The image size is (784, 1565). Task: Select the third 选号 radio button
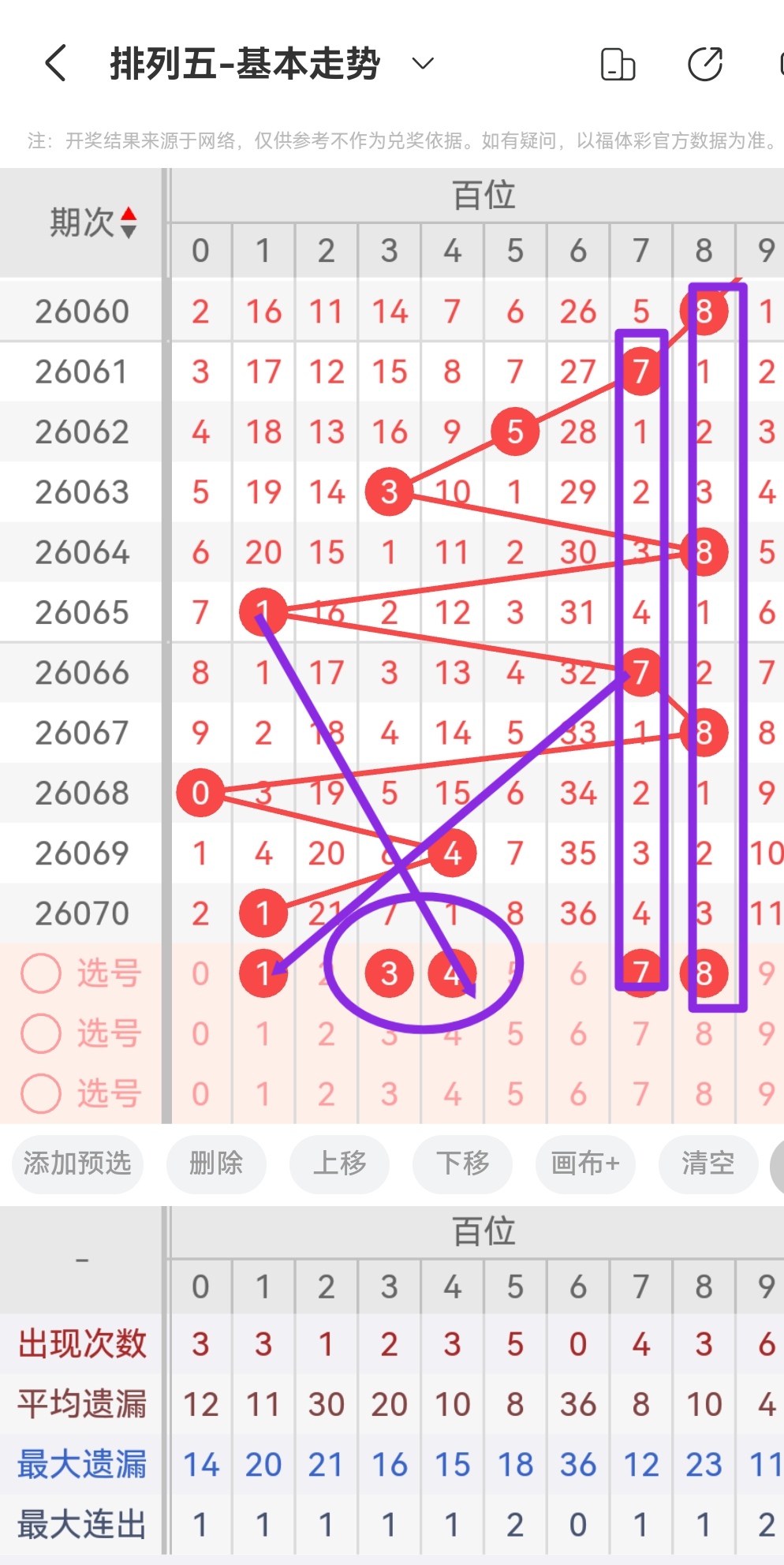40,1094
